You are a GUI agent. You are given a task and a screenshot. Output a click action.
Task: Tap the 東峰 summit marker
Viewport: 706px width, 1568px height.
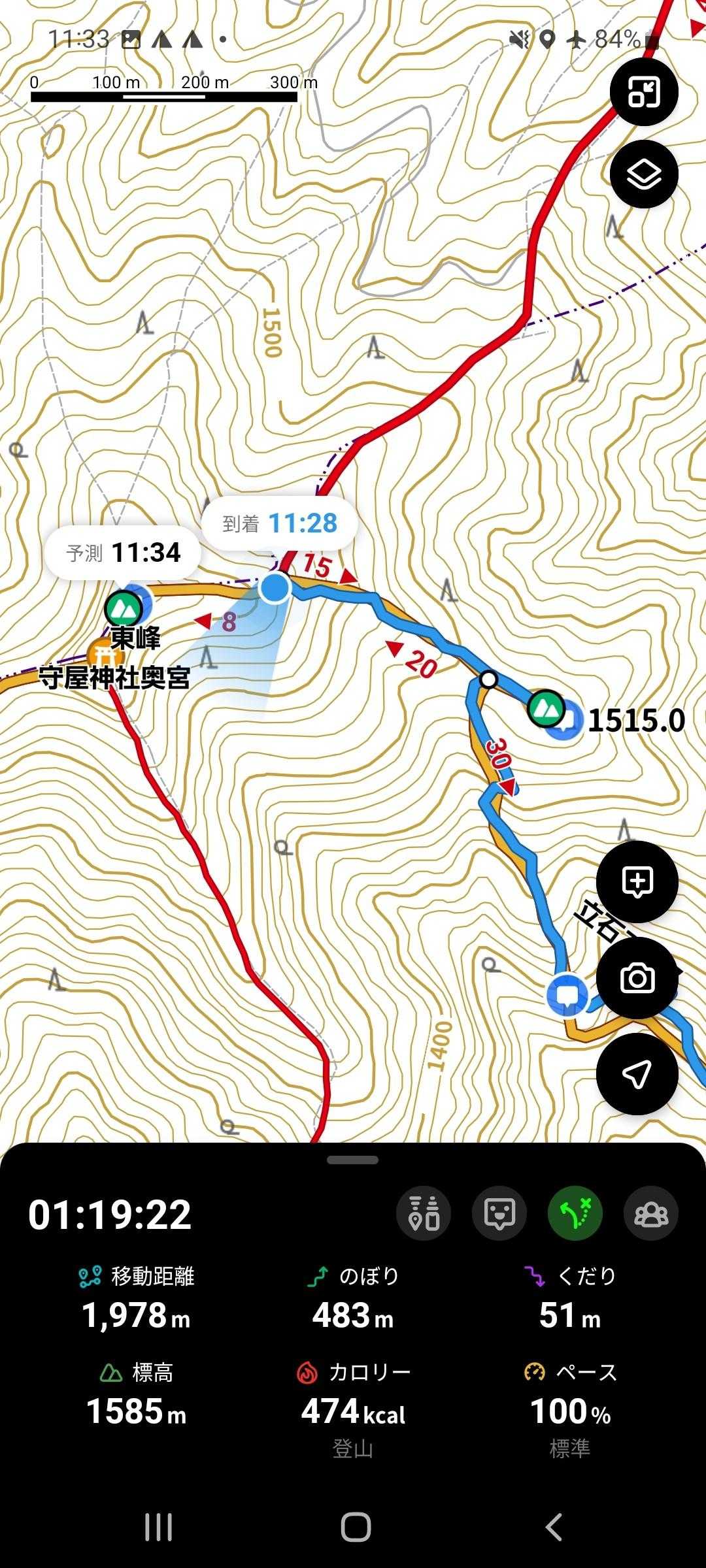(123, 608)
